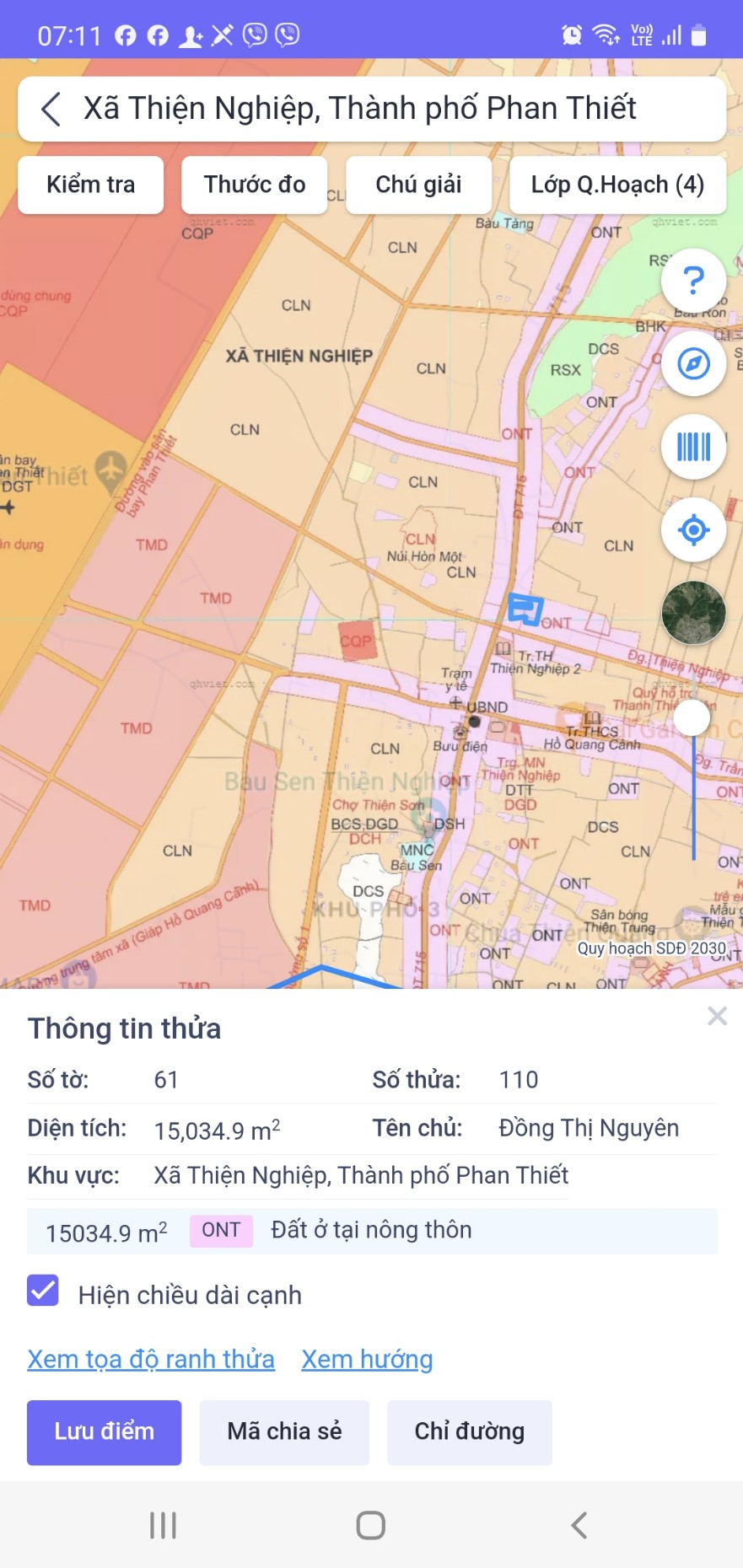743x1568 pixels.
Task: Go back using the header arrow
Action: pos(51,109)
